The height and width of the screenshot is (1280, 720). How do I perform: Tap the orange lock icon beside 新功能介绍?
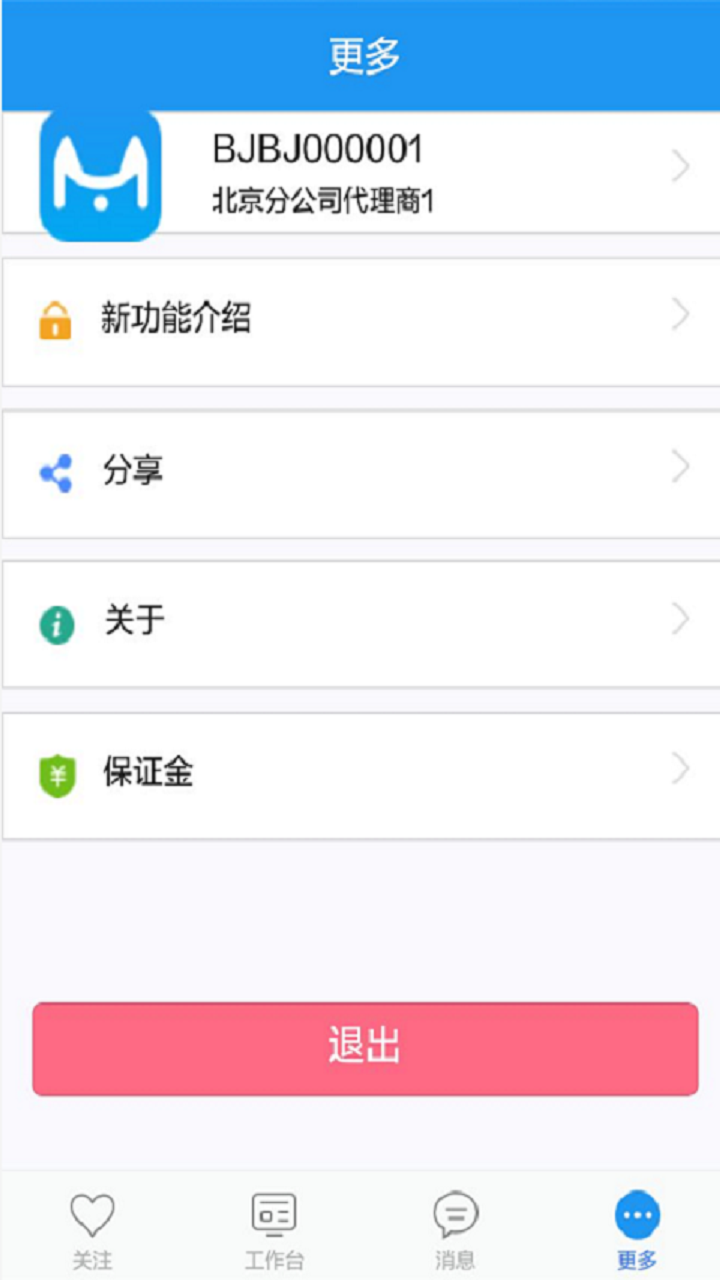coord(56,320)
